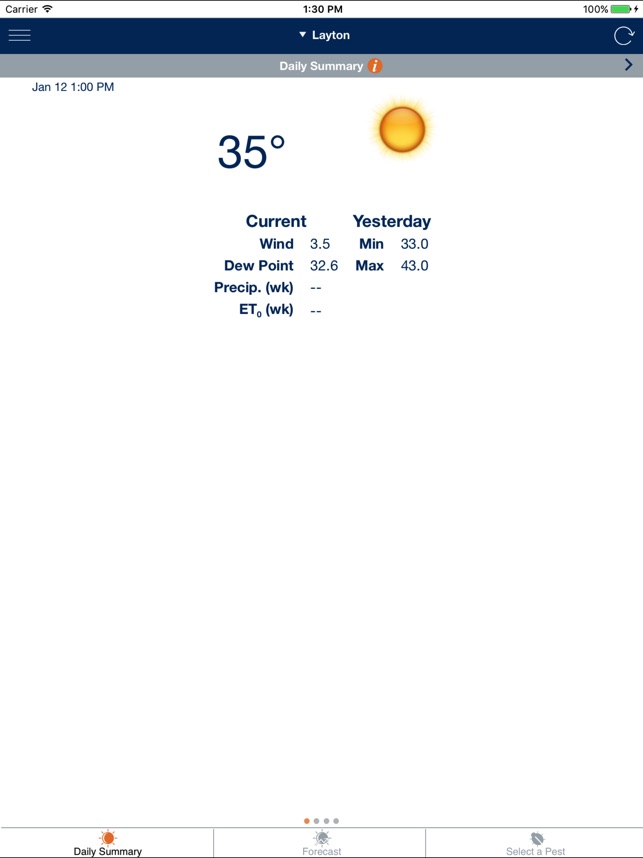Open Daily Summary info icon
643x858 pixels.
375,66
